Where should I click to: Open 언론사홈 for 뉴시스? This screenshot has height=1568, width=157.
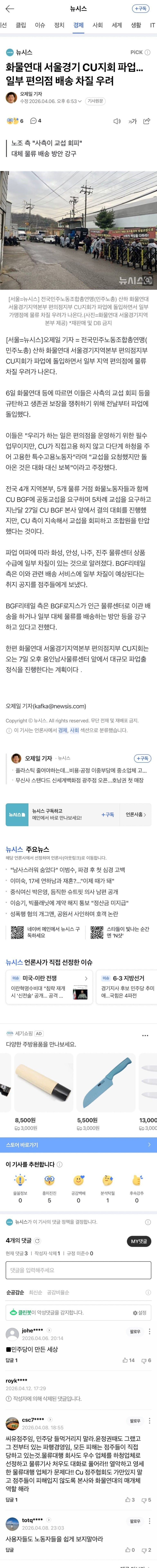(136, 814)
